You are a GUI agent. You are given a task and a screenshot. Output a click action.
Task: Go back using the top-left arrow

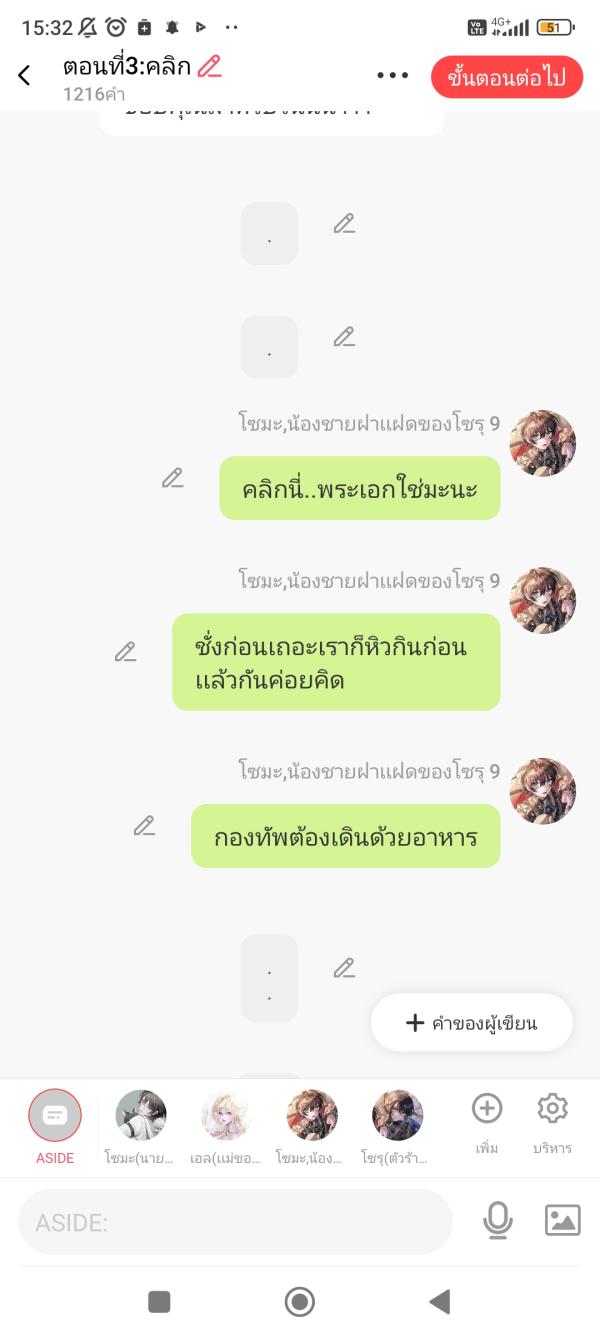click(24, 75)
